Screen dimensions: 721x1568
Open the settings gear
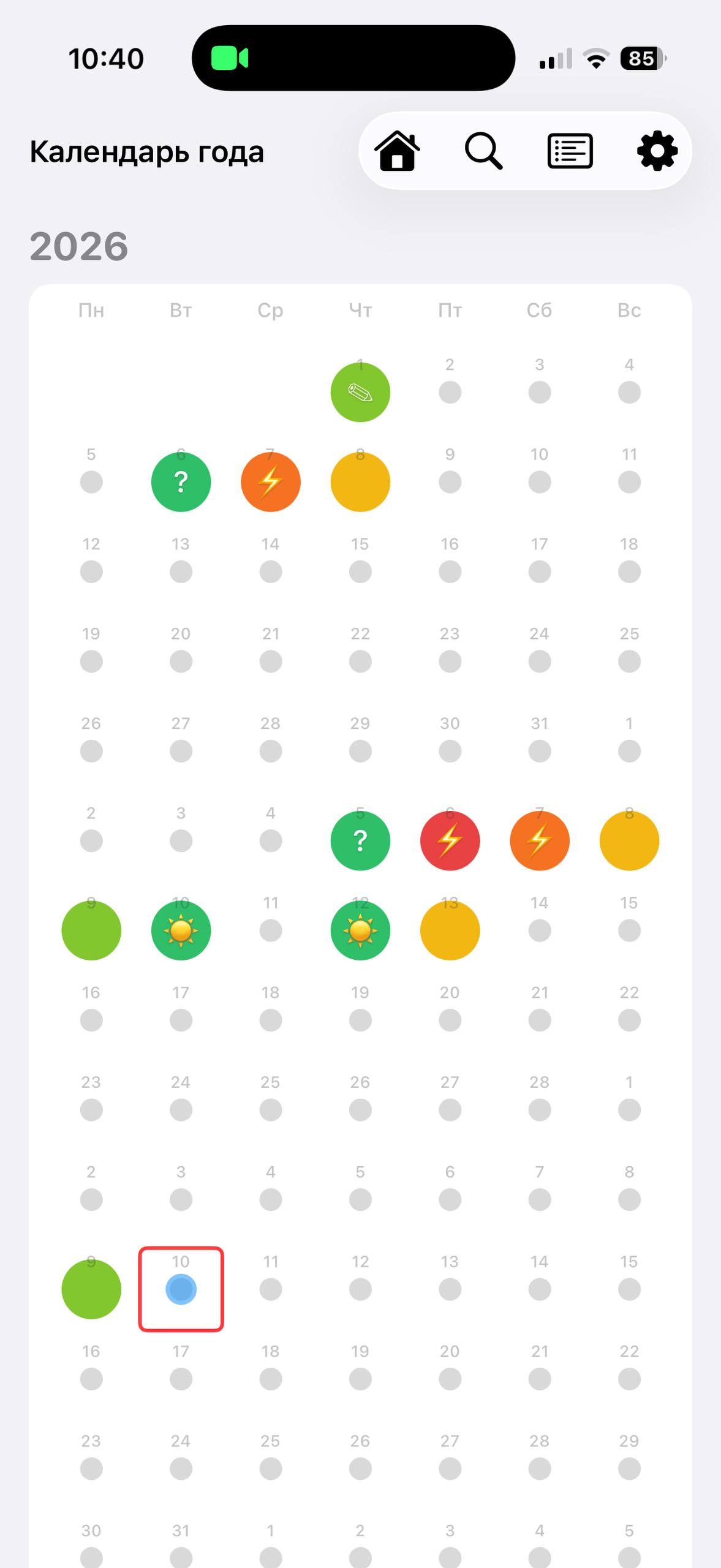(656, 151)
